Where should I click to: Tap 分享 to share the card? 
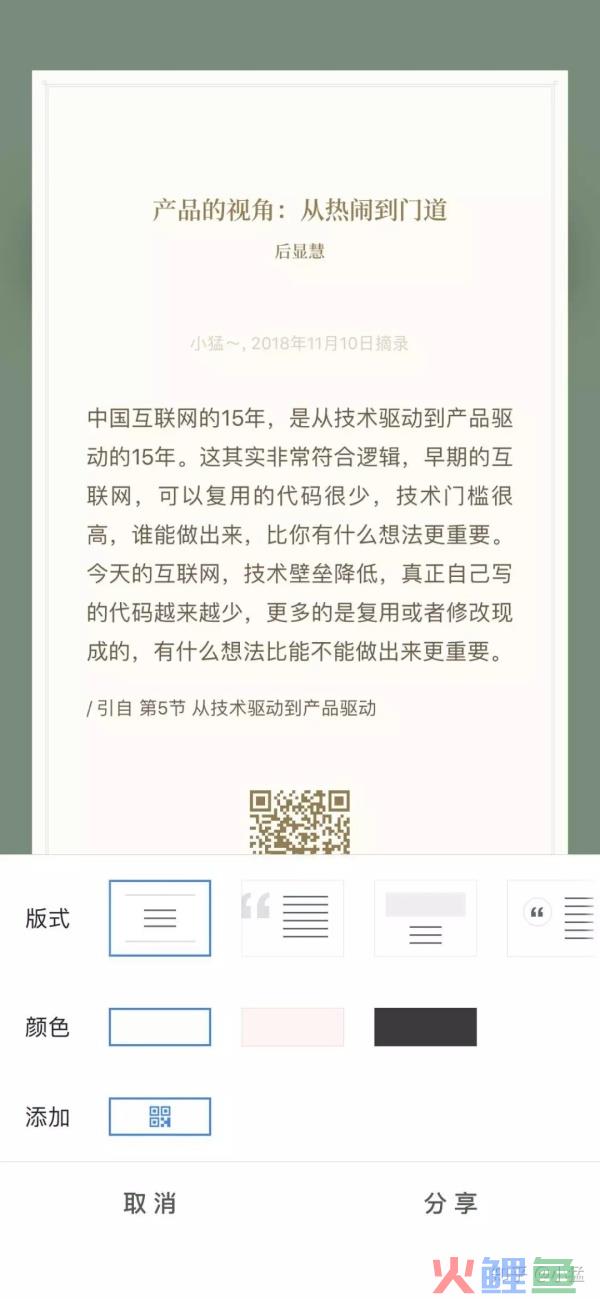tap(450, 1203)
